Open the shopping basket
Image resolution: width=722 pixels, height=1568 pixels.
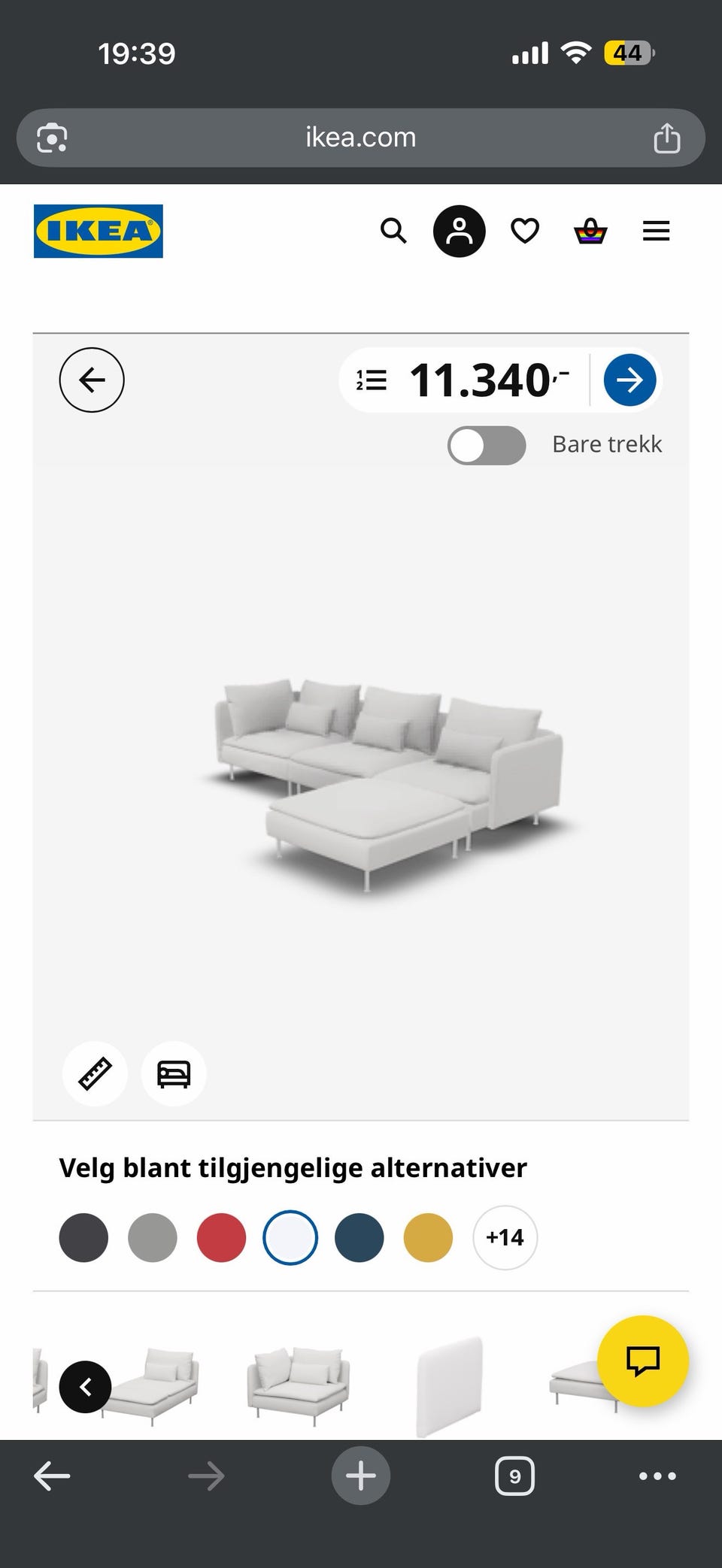590,231
